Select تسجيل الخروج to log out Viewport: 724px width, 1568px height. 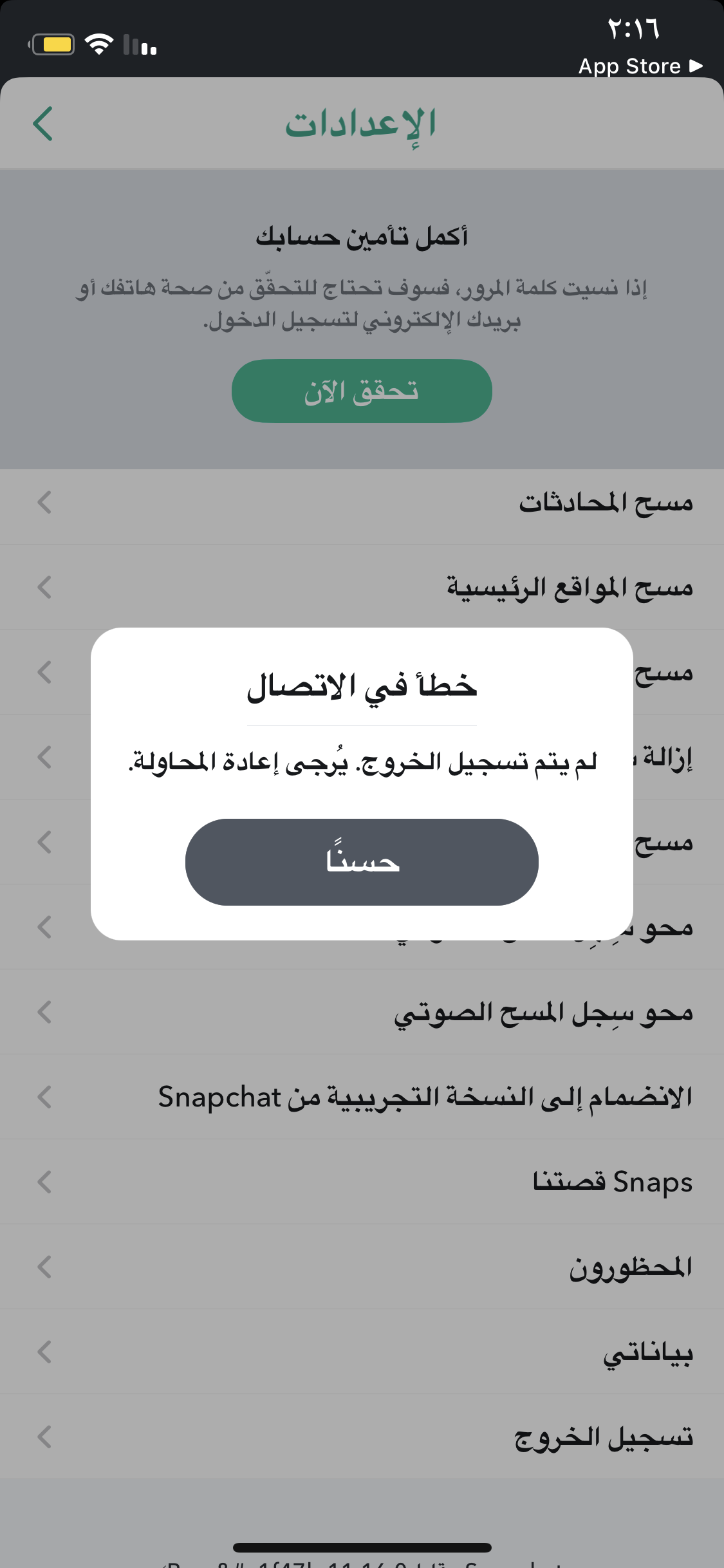pyautogui.click(x=362, y=1437)
